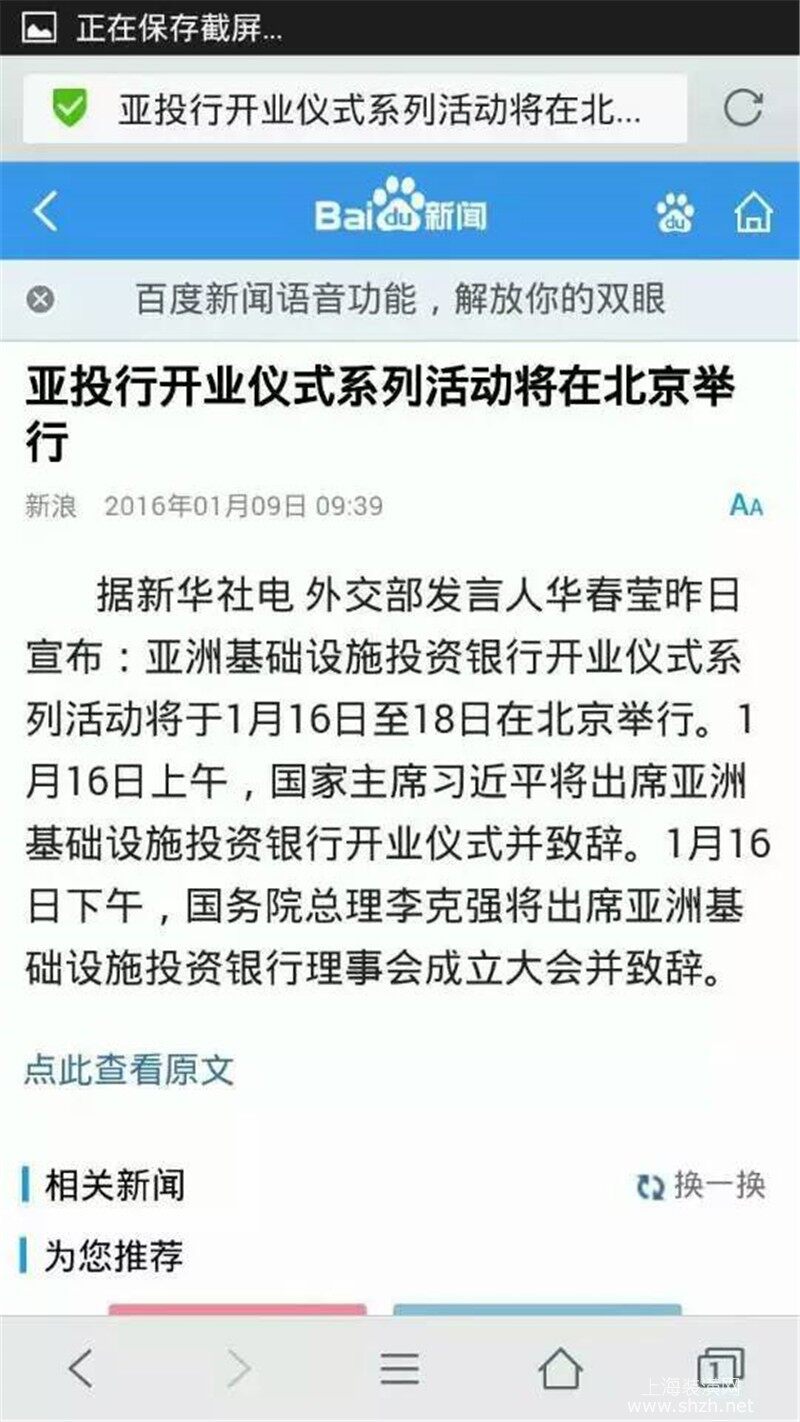Open the tab switcher showing 1 tab
The height and width of the screenshot is (1422, 800).
point(719,1367)
